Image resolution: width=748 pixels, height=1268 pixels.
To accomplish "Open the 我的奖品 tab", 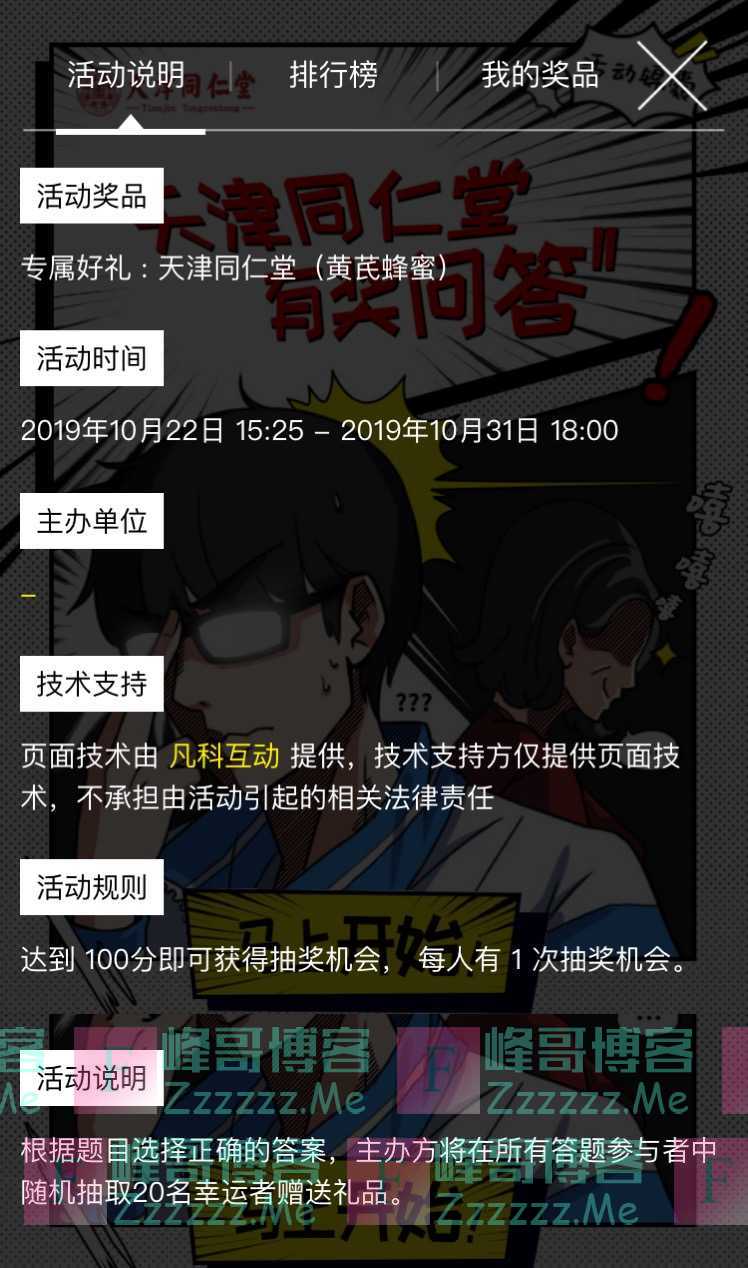I will pyautogui.click(x=539, y=76).
